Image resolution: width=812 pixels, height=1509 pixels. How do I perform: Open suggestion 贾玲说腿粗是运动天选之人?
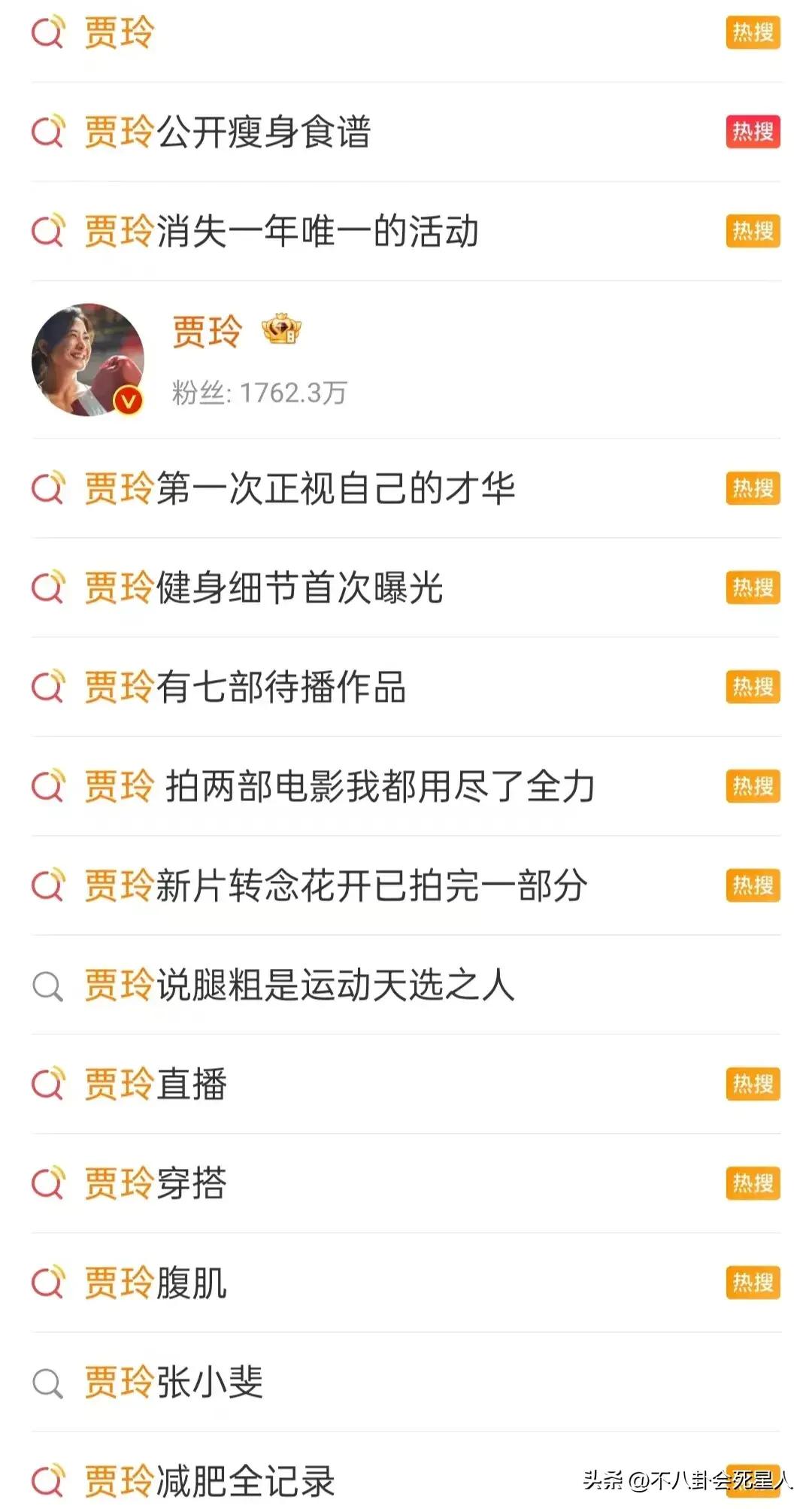pyautogui.click(x=298, y=985)
